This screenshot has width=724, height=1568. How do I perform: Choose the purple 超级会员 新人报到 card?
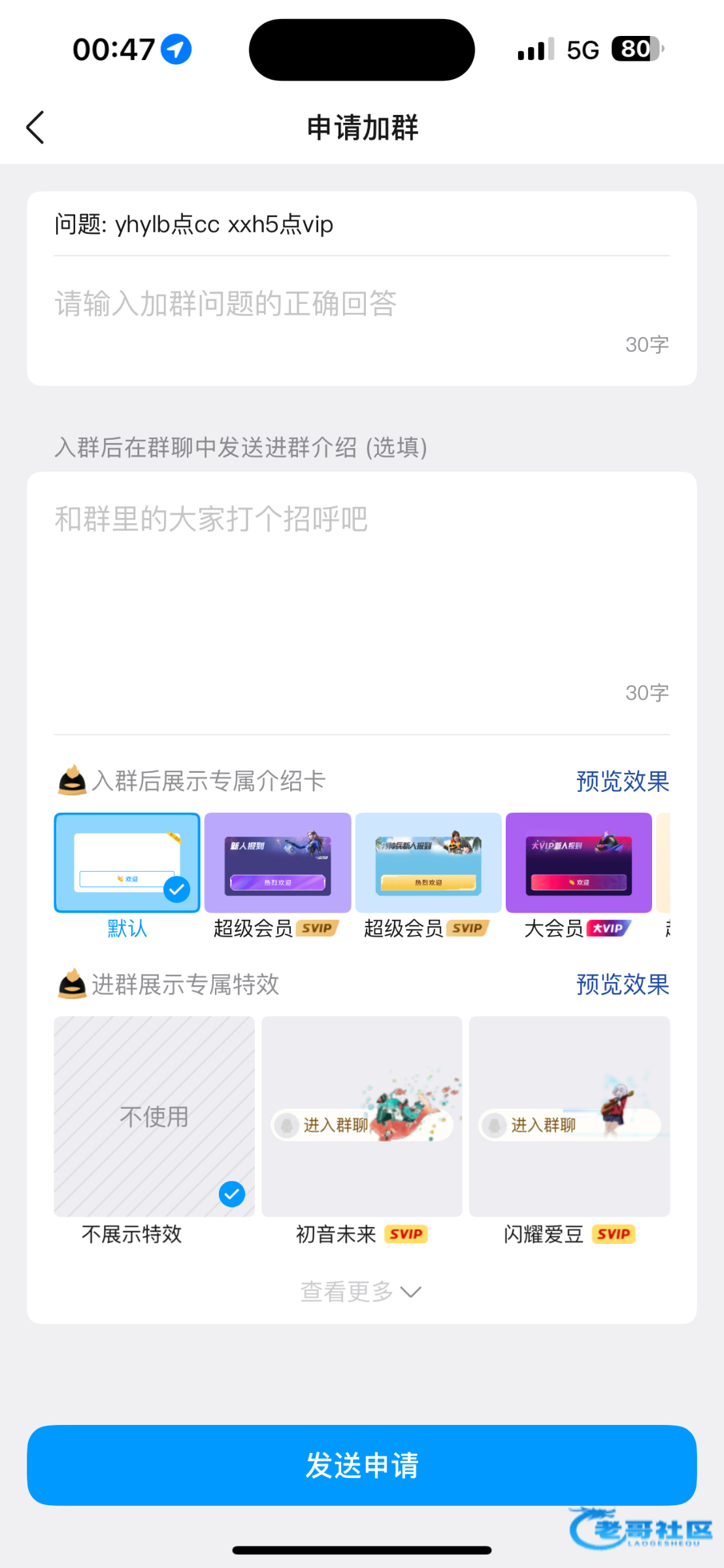[x=278, y=862]
